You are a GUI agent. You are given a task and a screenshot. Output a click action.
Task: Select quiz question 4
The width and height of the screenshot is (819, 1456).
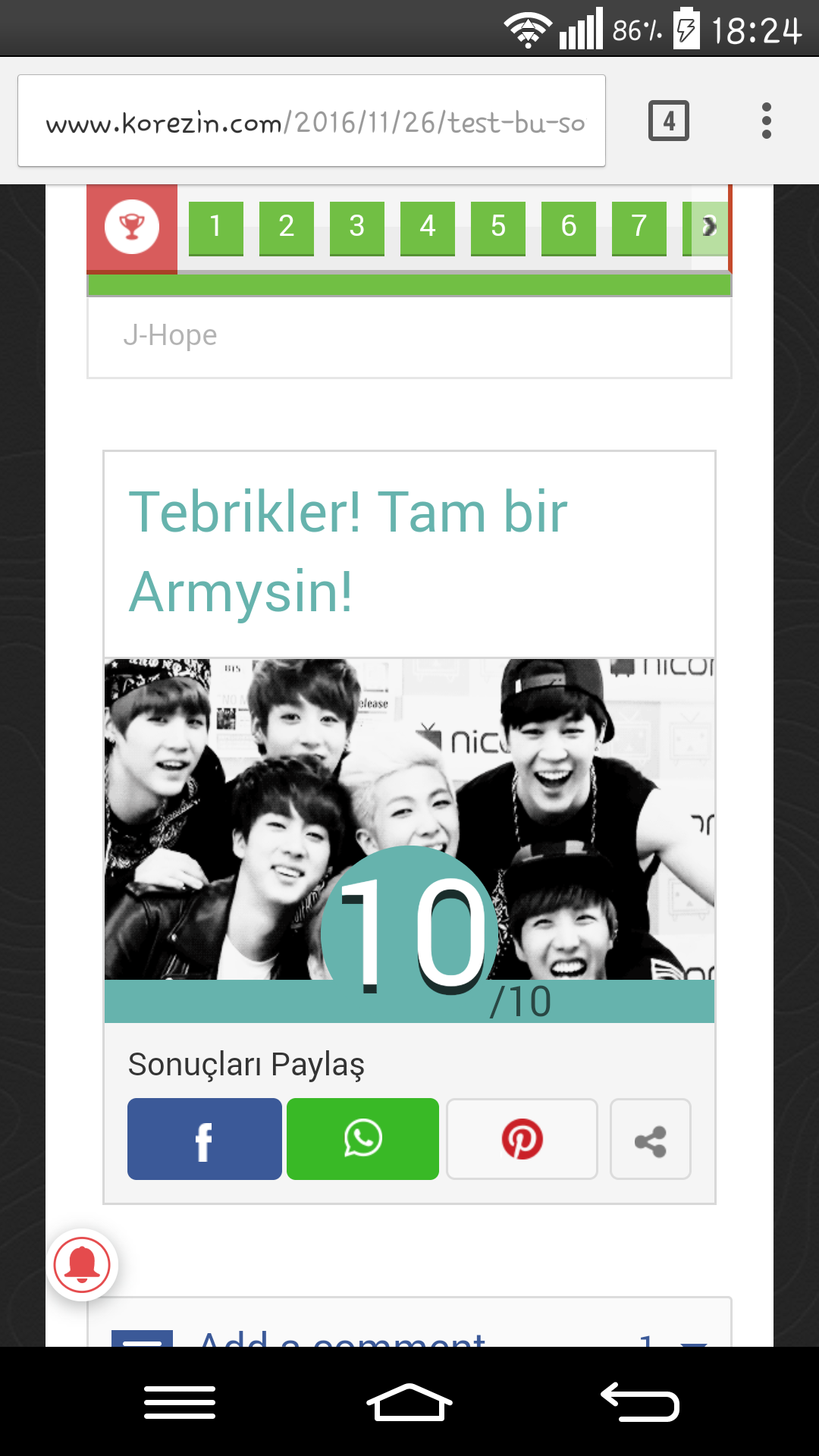(x=428, y=227)
